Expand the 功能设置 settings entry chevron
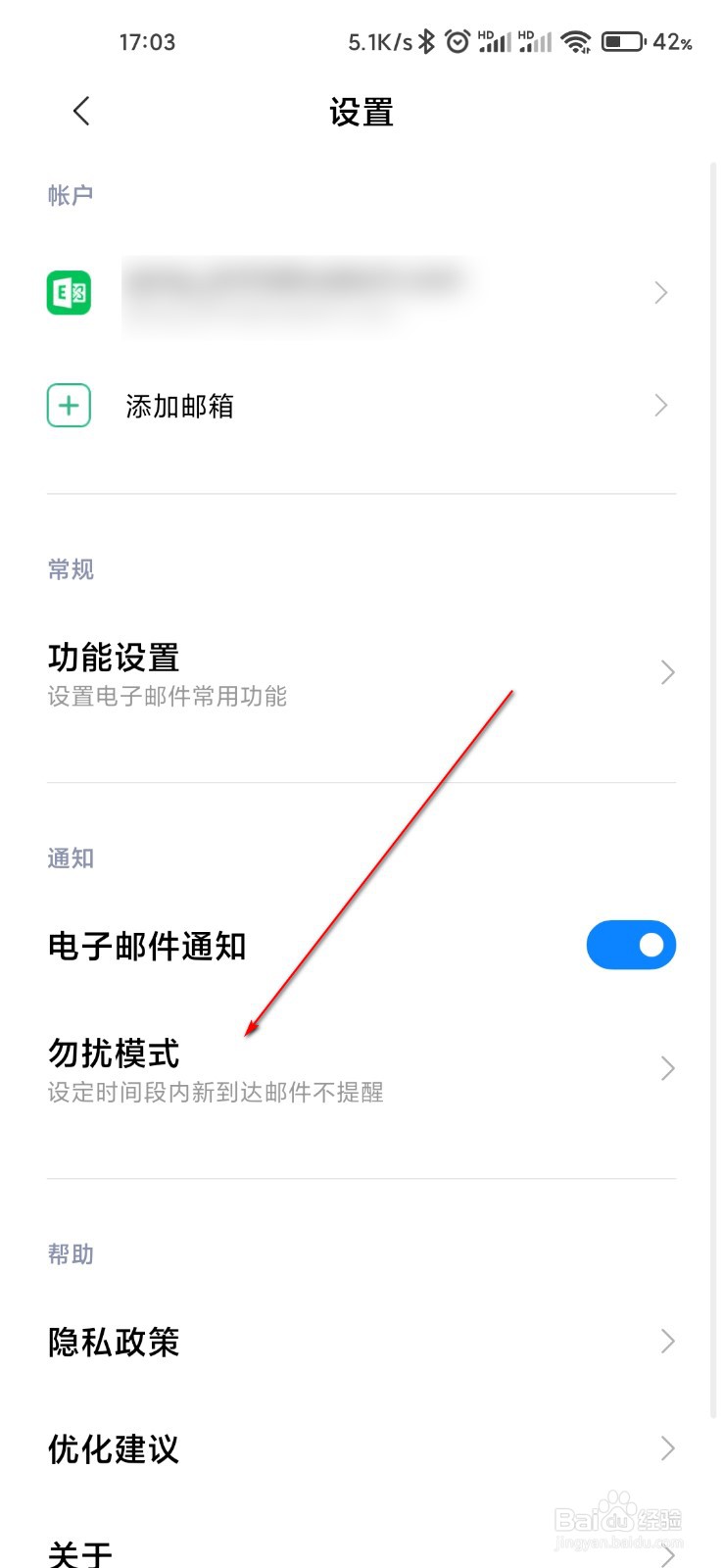 pyautogui.click(x=667, y=672)
